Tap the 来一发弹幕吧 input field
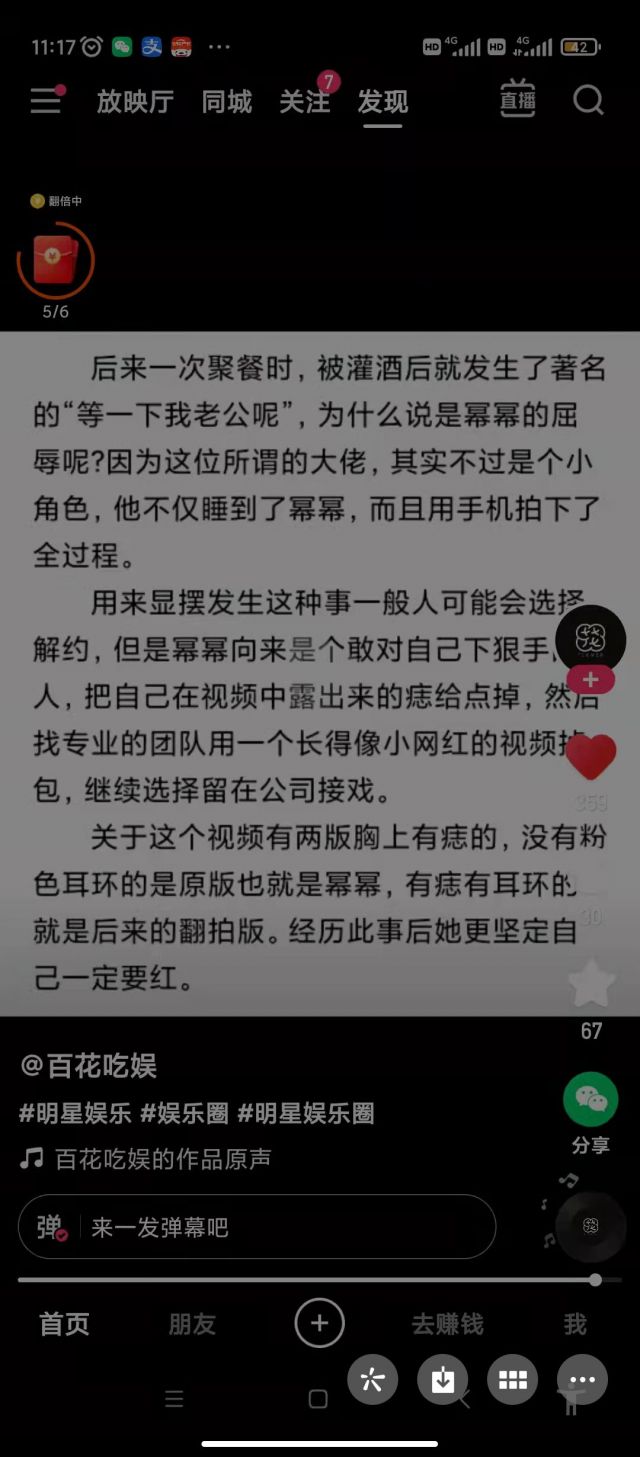This screenshot has width=640, height=1457. (257, 1227)
